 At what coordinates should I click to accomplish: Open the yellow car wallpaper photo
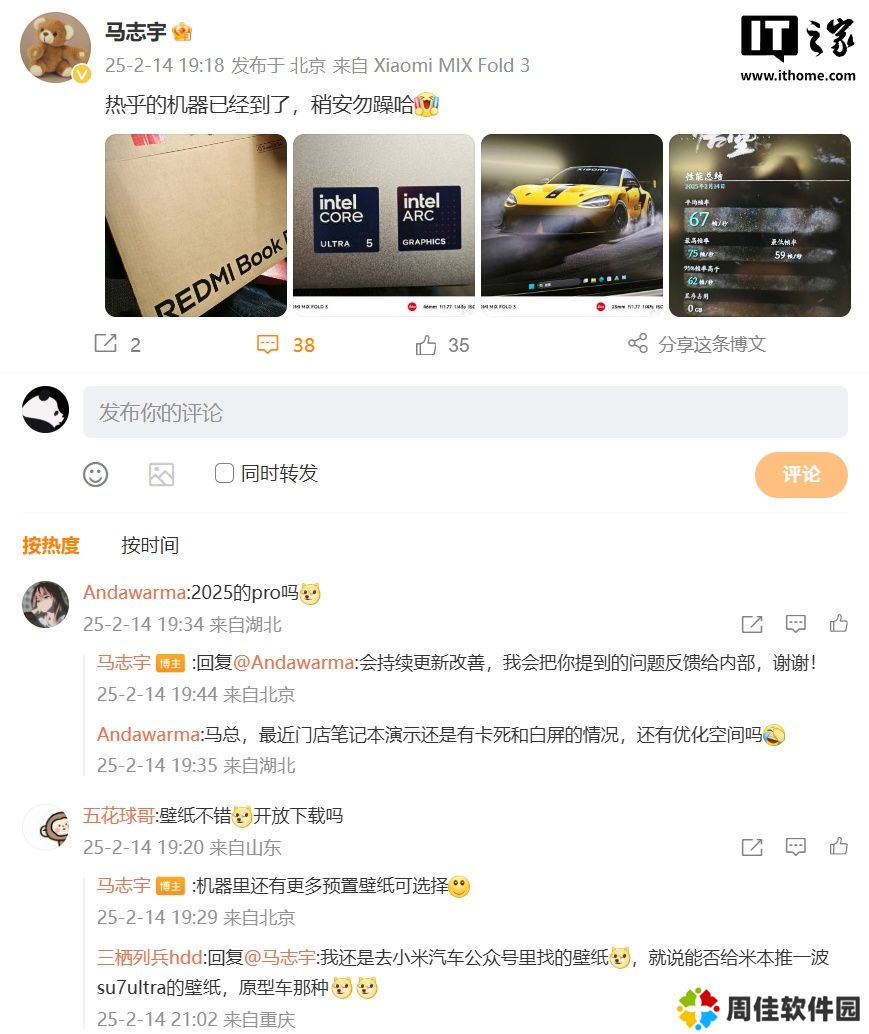(571, 225)
